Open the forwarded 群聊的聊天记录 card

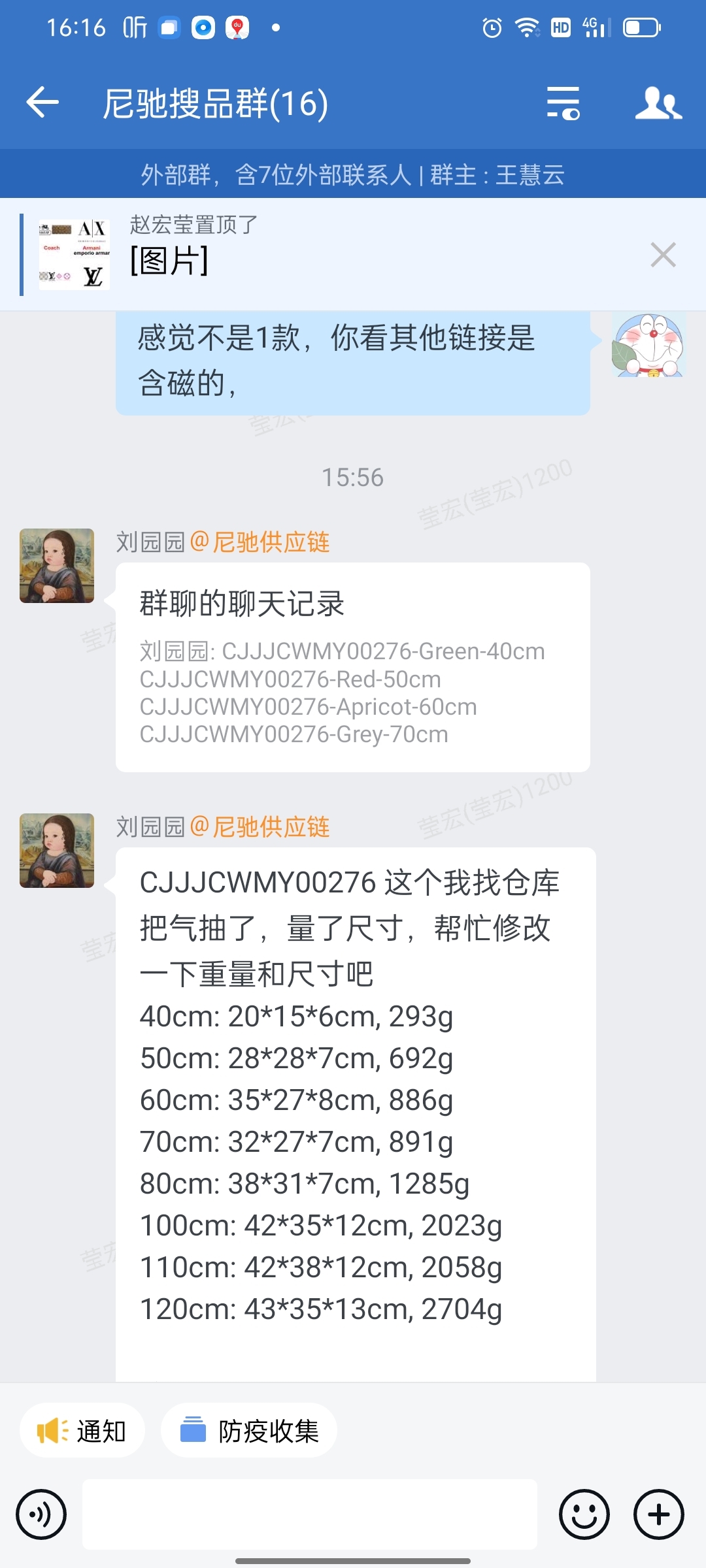[x=352, y=666]
